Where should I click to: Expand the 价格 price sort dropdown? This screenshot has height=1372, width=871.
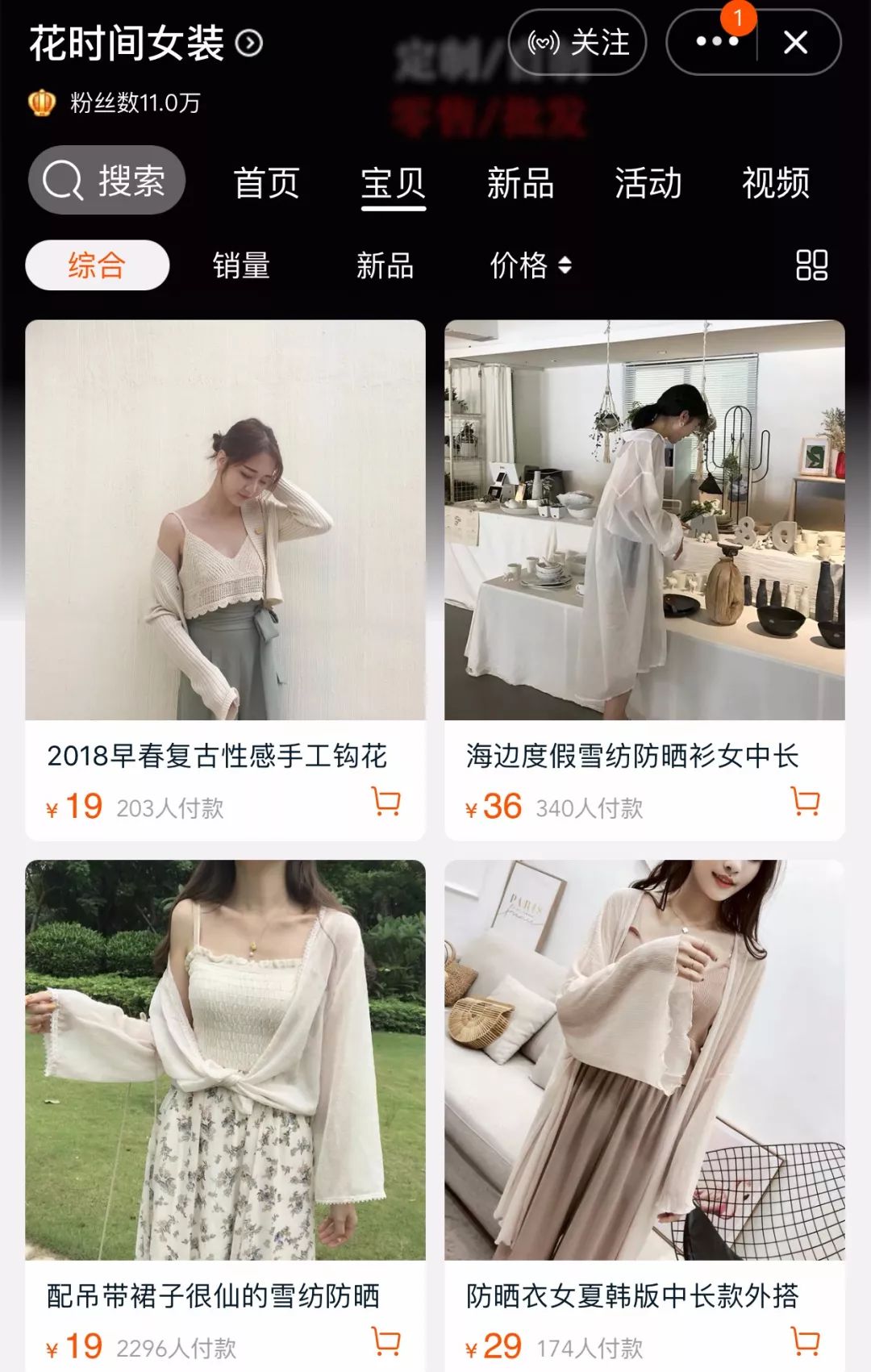pos(528,264)
